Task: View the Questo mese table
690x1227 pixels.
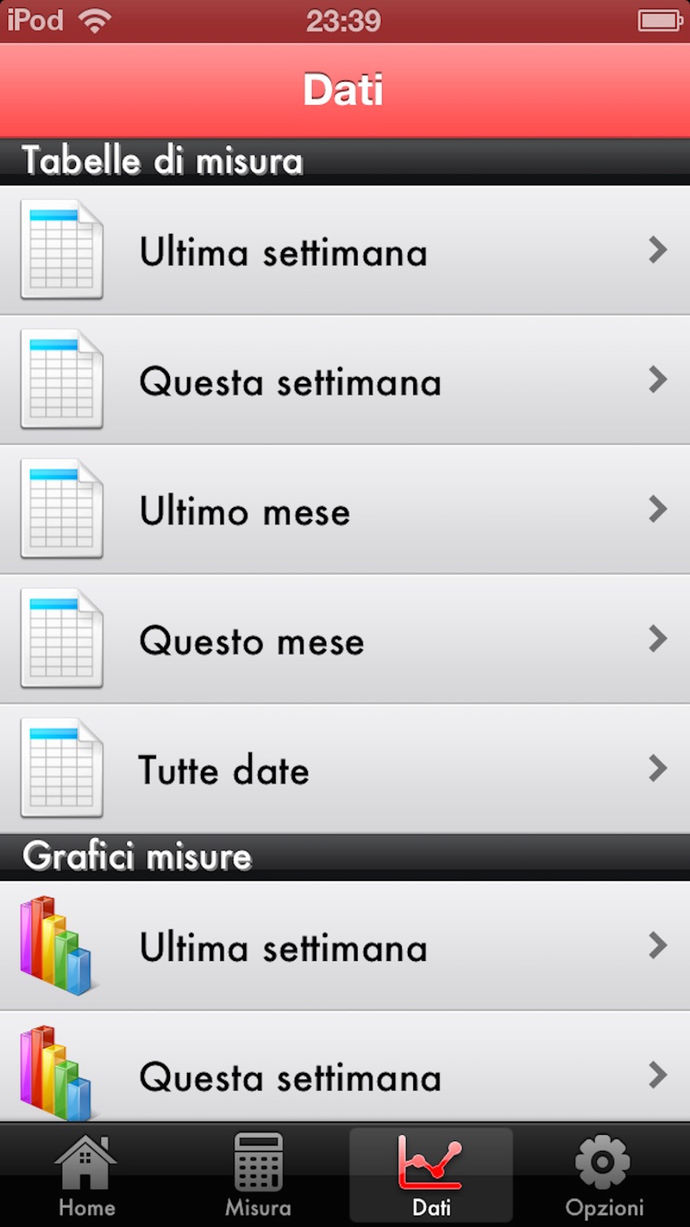Action: point(345,640)
